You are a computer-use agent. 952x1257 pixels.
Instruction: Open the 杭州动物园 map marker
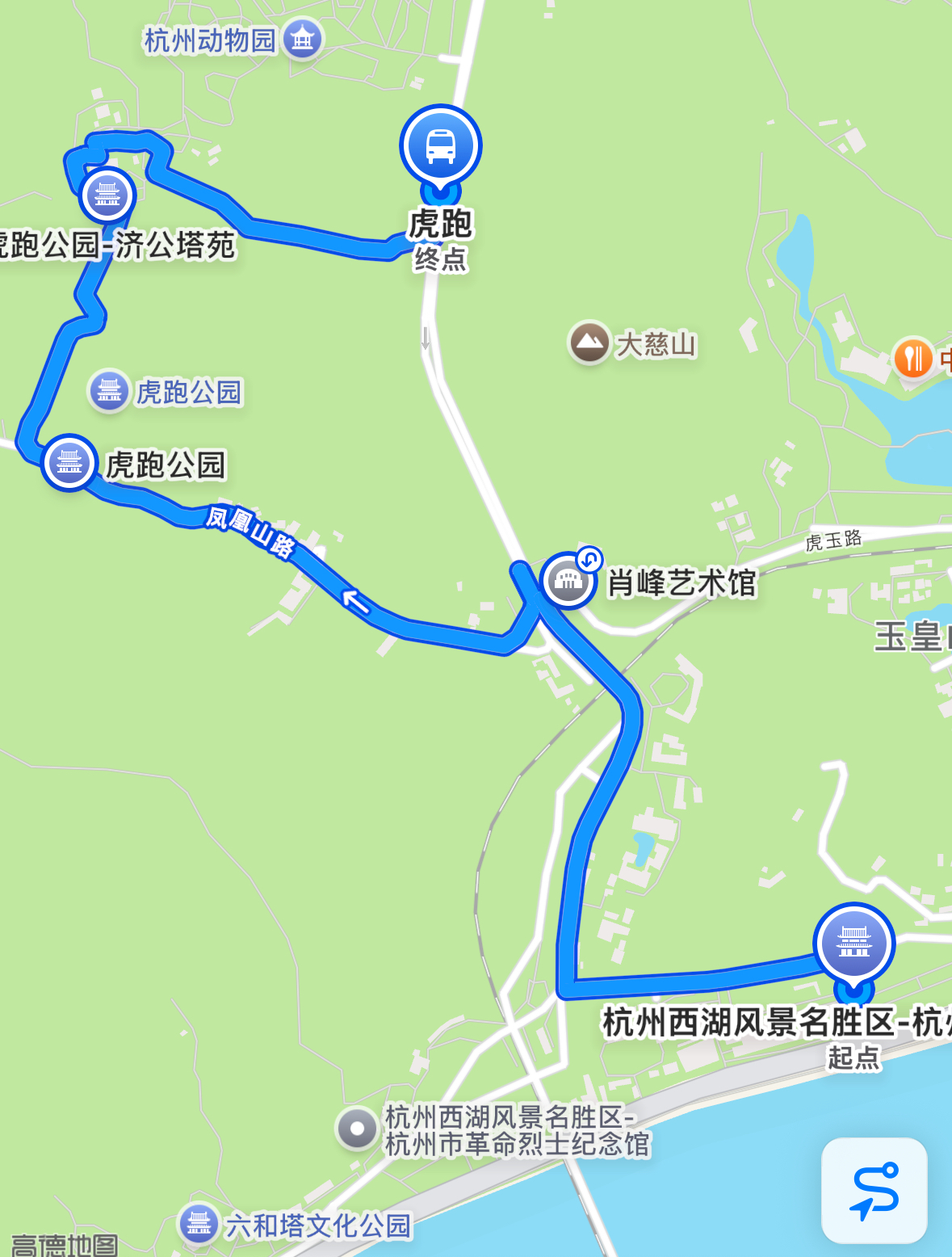303,38
